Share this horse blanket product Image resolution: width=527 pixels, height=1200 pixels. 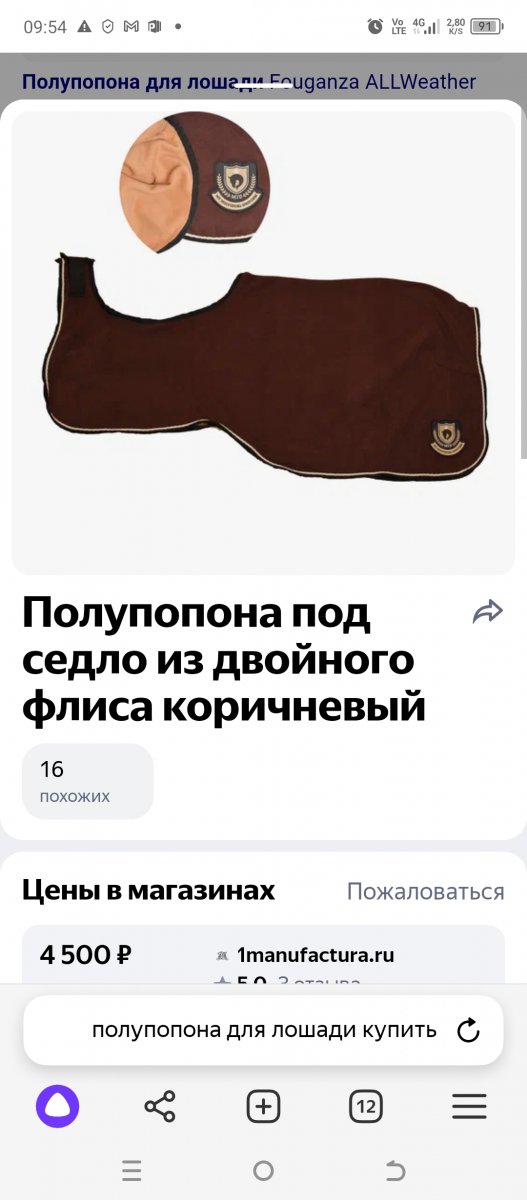487,612
